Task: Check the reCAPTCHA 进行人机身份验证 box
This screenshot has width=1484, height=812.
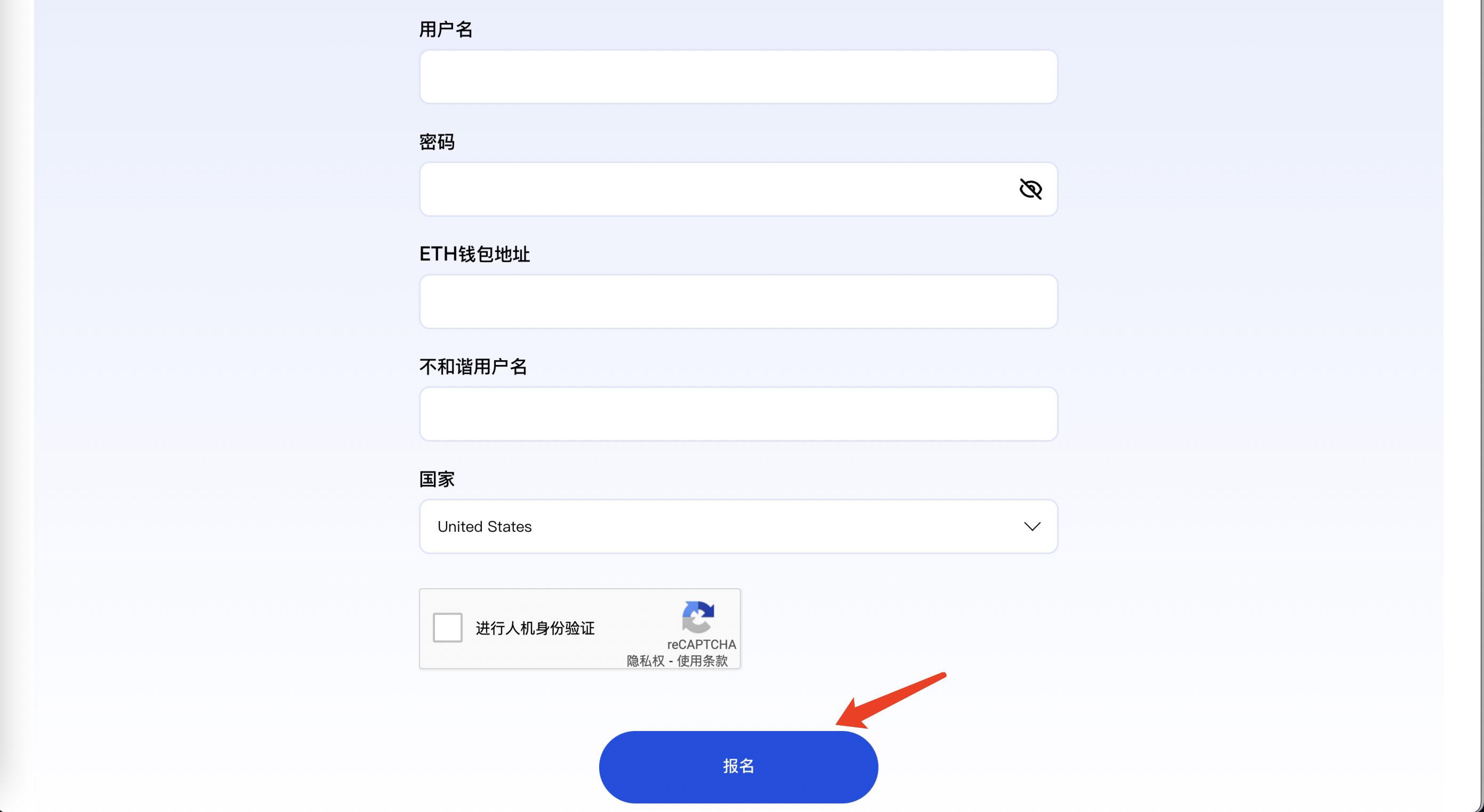Action: tap(448, 627)
